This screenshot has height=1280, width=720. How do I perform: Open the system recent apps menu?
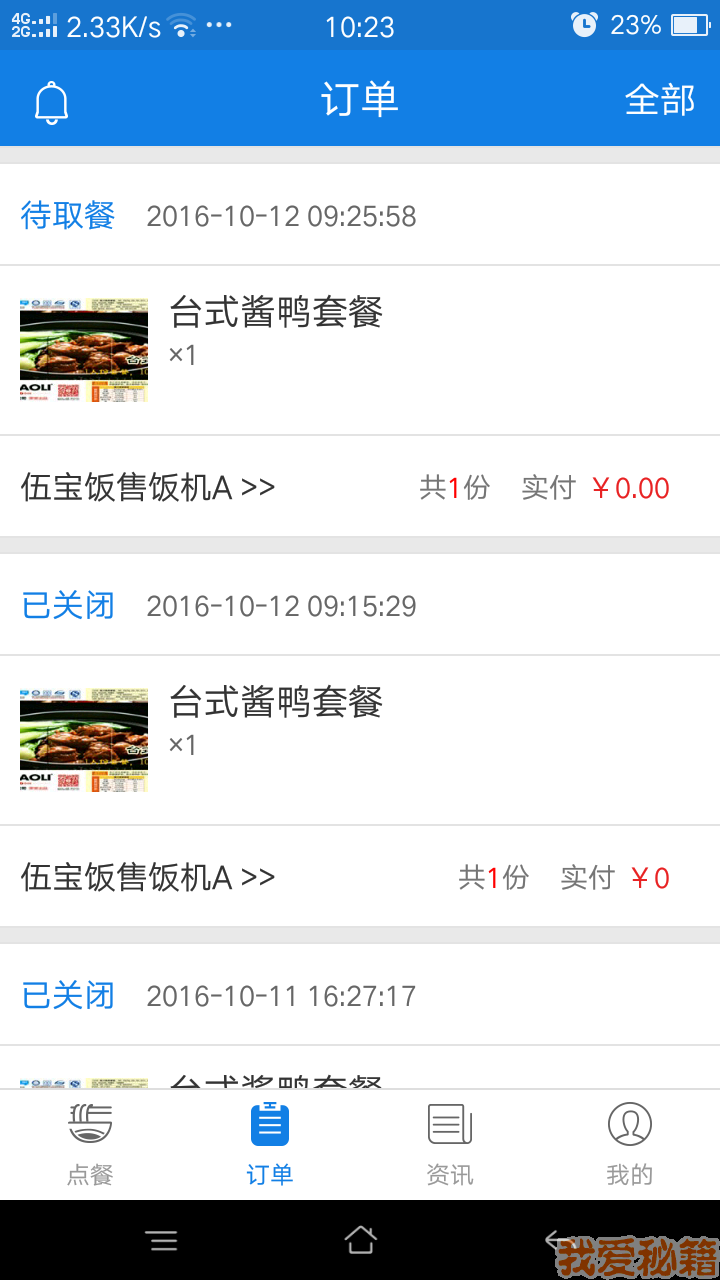(162, 1241)
